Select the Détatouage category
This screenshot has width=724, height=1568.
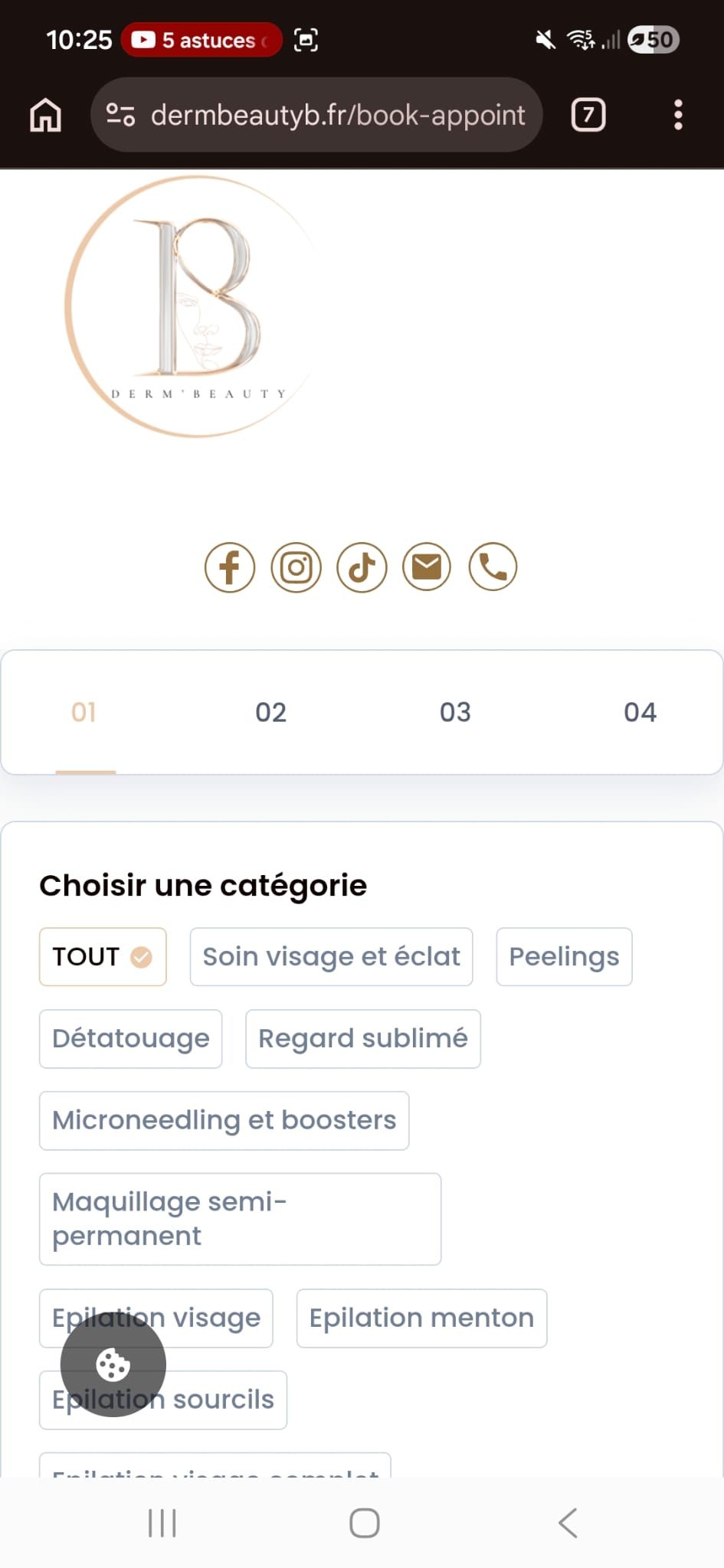131,1039
